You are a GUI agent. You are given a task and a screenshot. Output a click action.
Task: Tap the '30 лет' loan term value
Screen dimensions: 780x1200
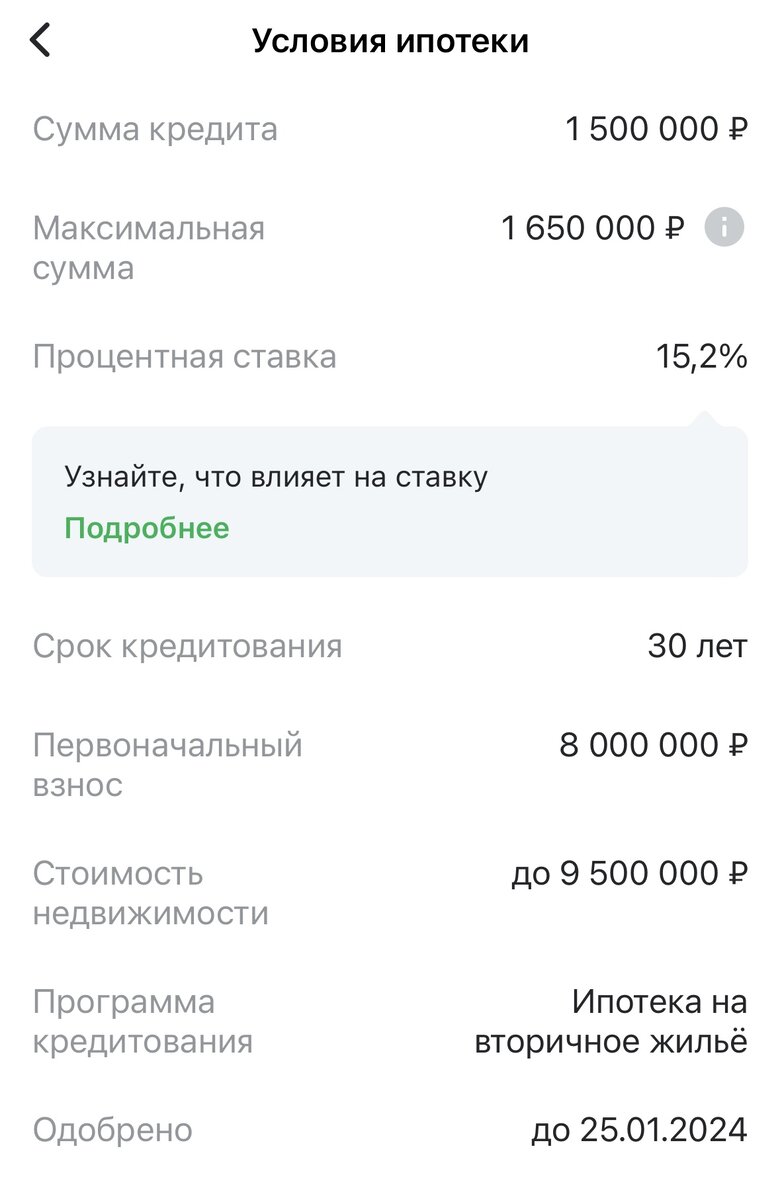697,646
